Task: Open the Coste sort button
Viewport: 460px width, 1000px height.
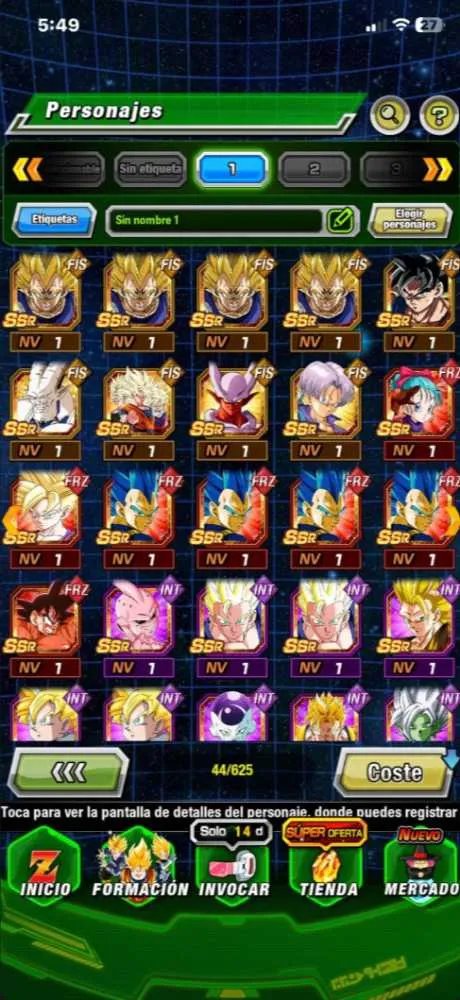Action: (394, 772)
